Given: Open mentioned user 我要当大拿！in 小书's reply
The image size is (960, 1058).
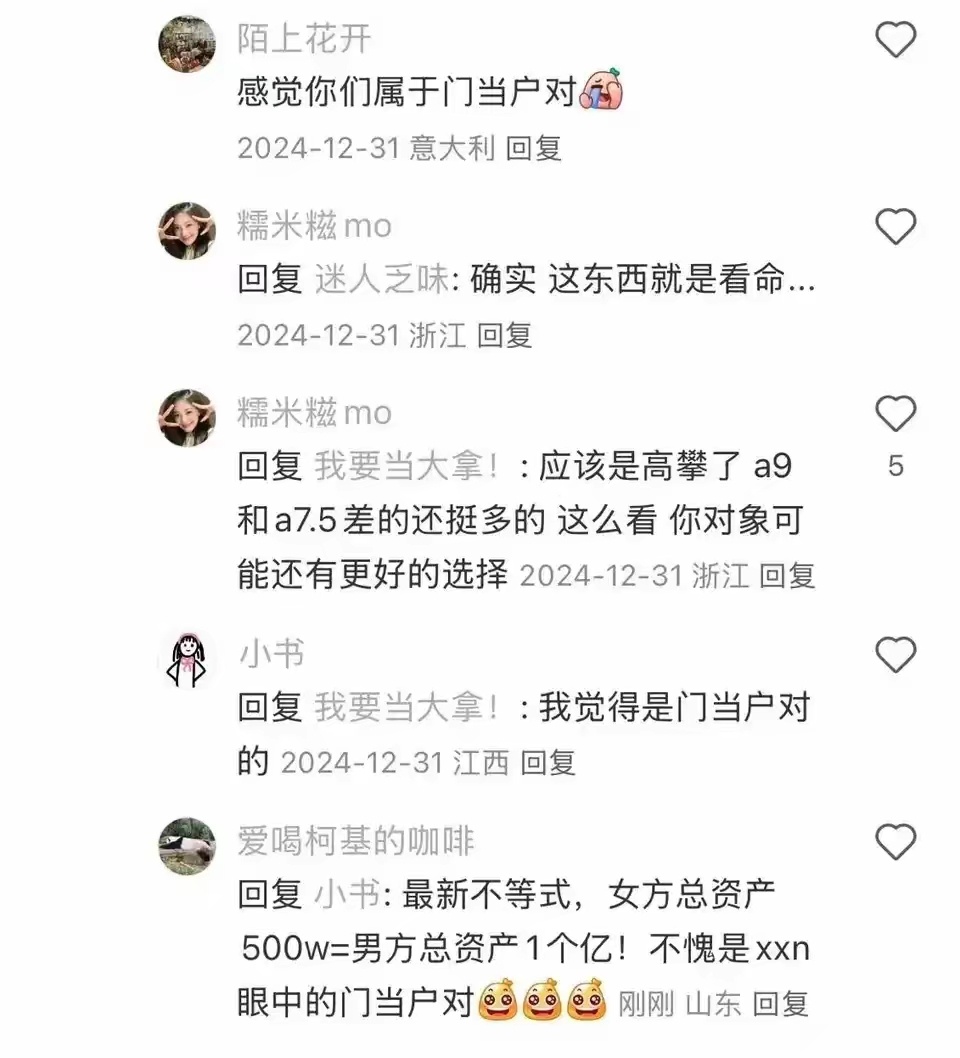Looking at the screenshot, I should (407, 708).
